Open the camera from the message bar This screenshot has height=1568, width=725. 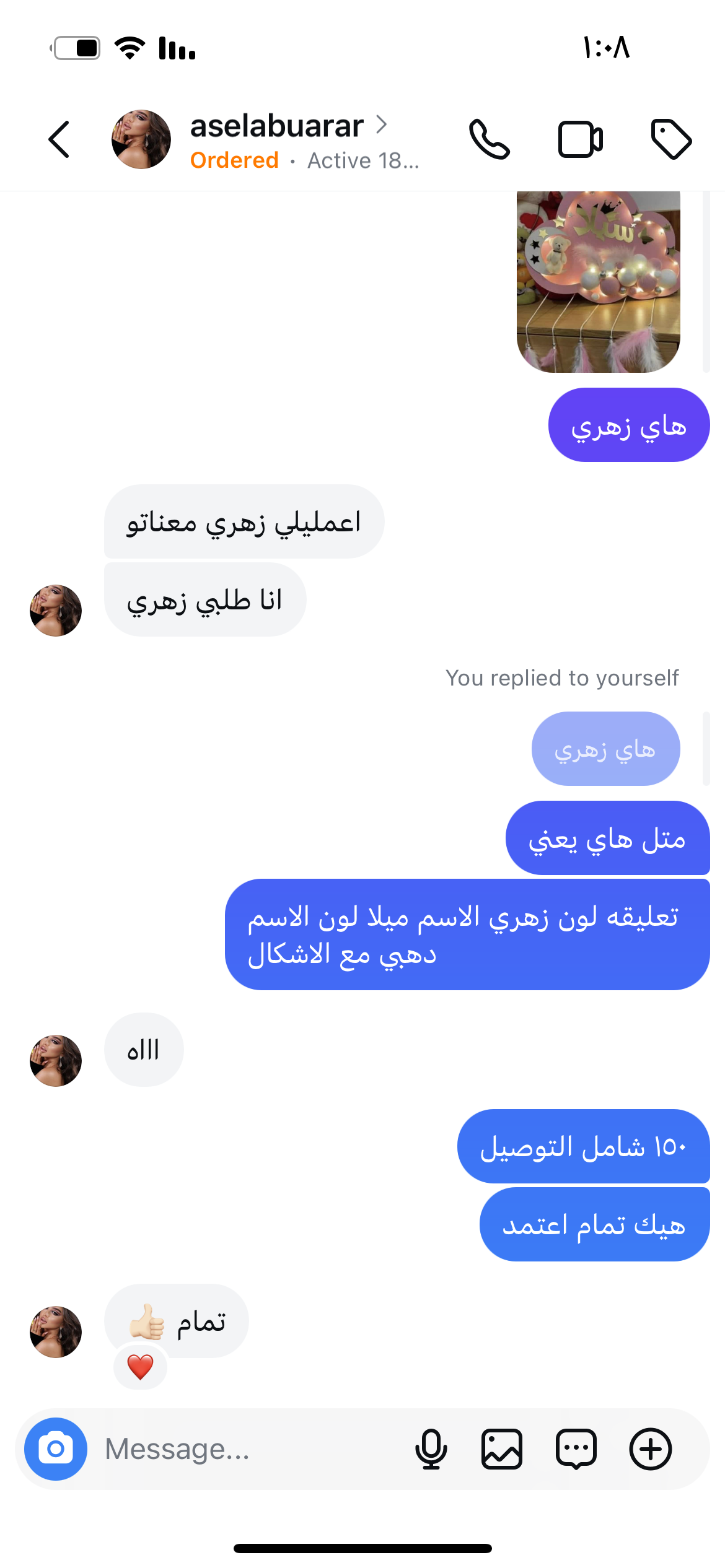(56, 1449)
